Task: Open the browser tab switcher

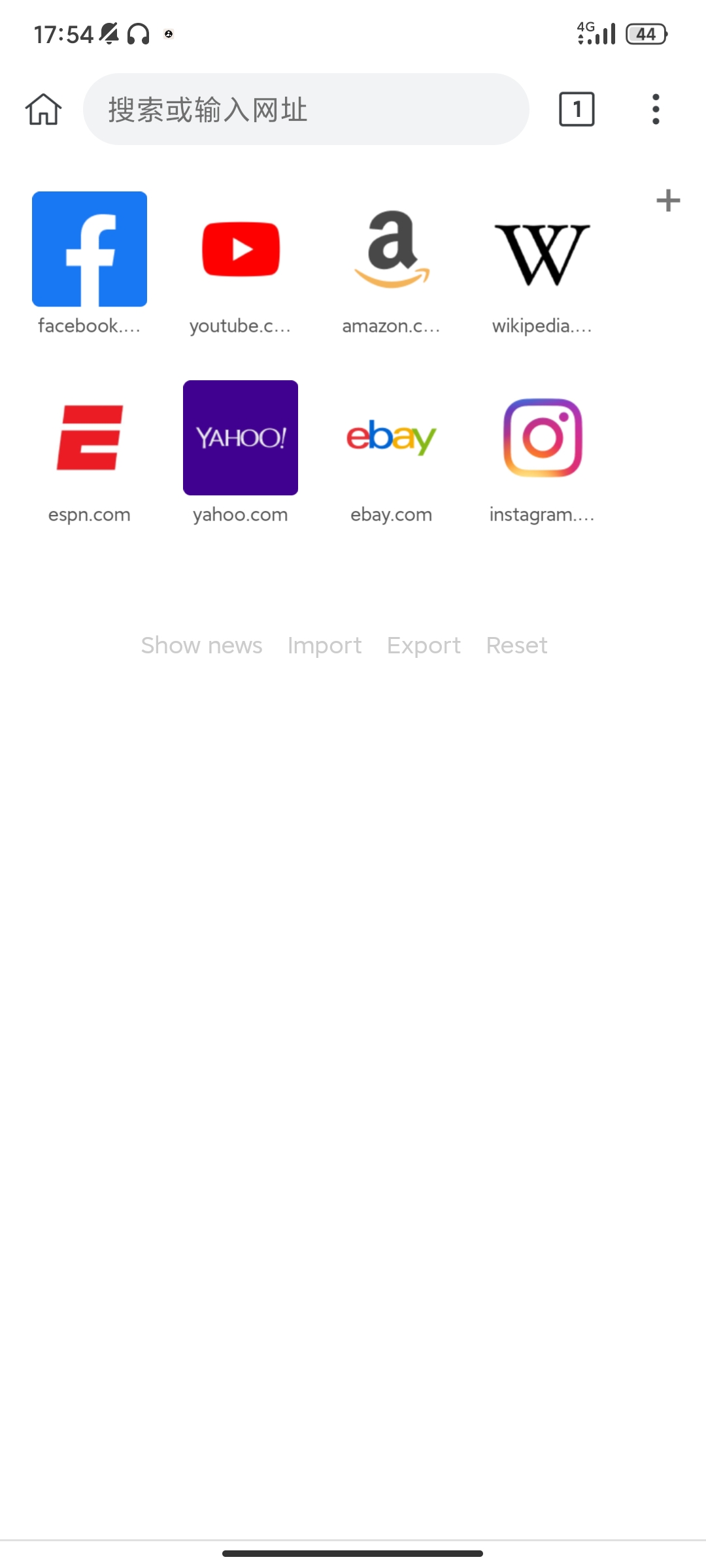Action: point(576,109)
